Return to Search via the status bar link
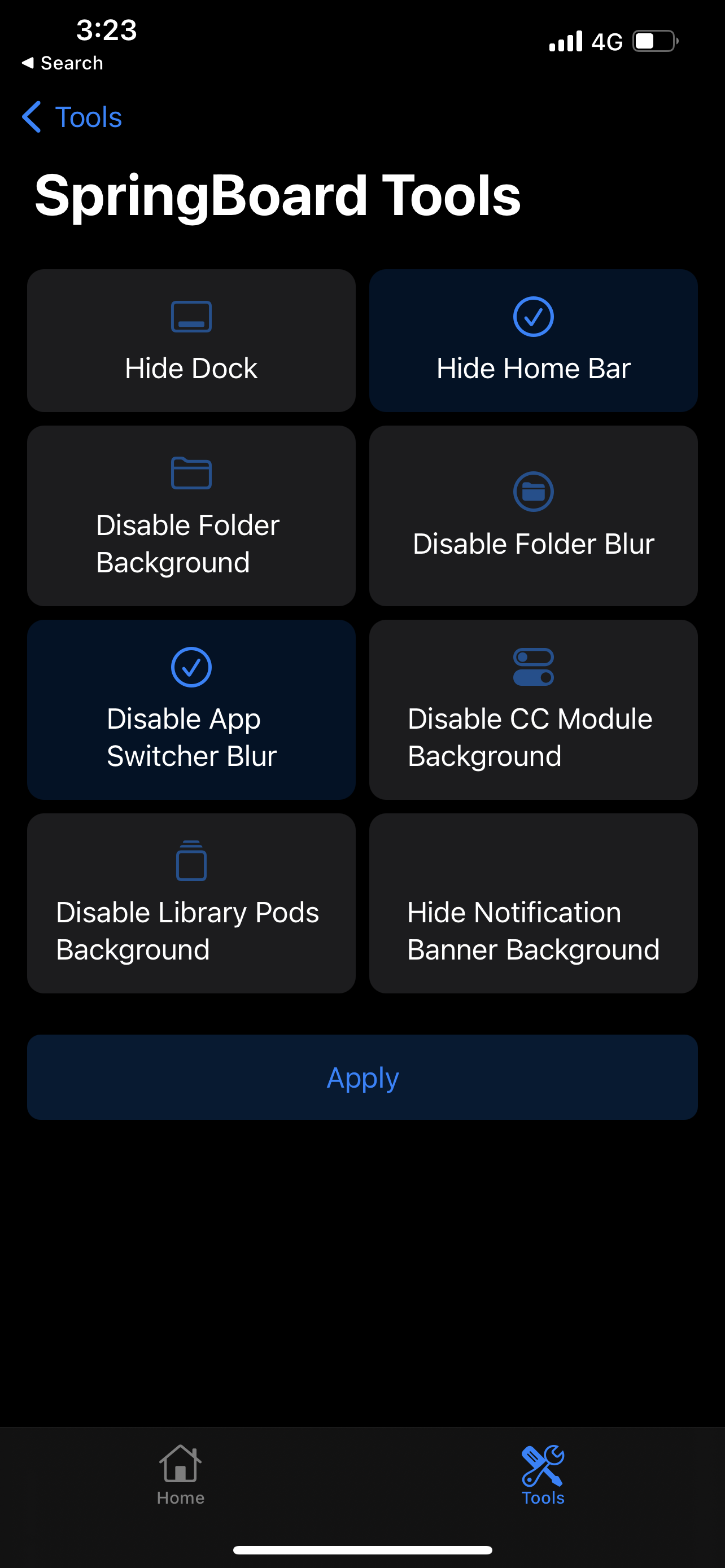 [x=63, y=63]
